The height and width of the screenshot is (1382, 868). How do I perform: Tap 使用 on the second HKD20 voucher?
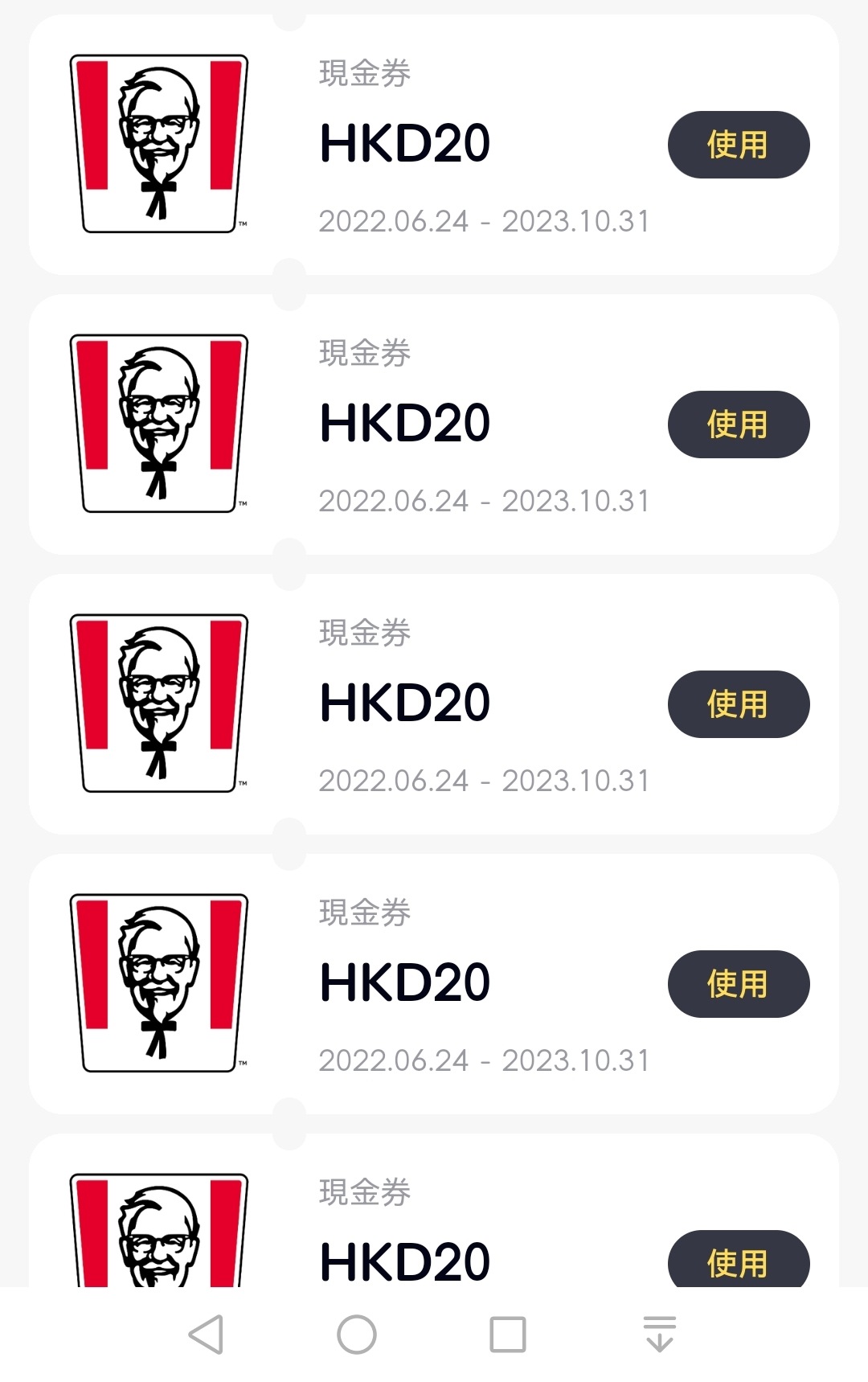point(738,424)
